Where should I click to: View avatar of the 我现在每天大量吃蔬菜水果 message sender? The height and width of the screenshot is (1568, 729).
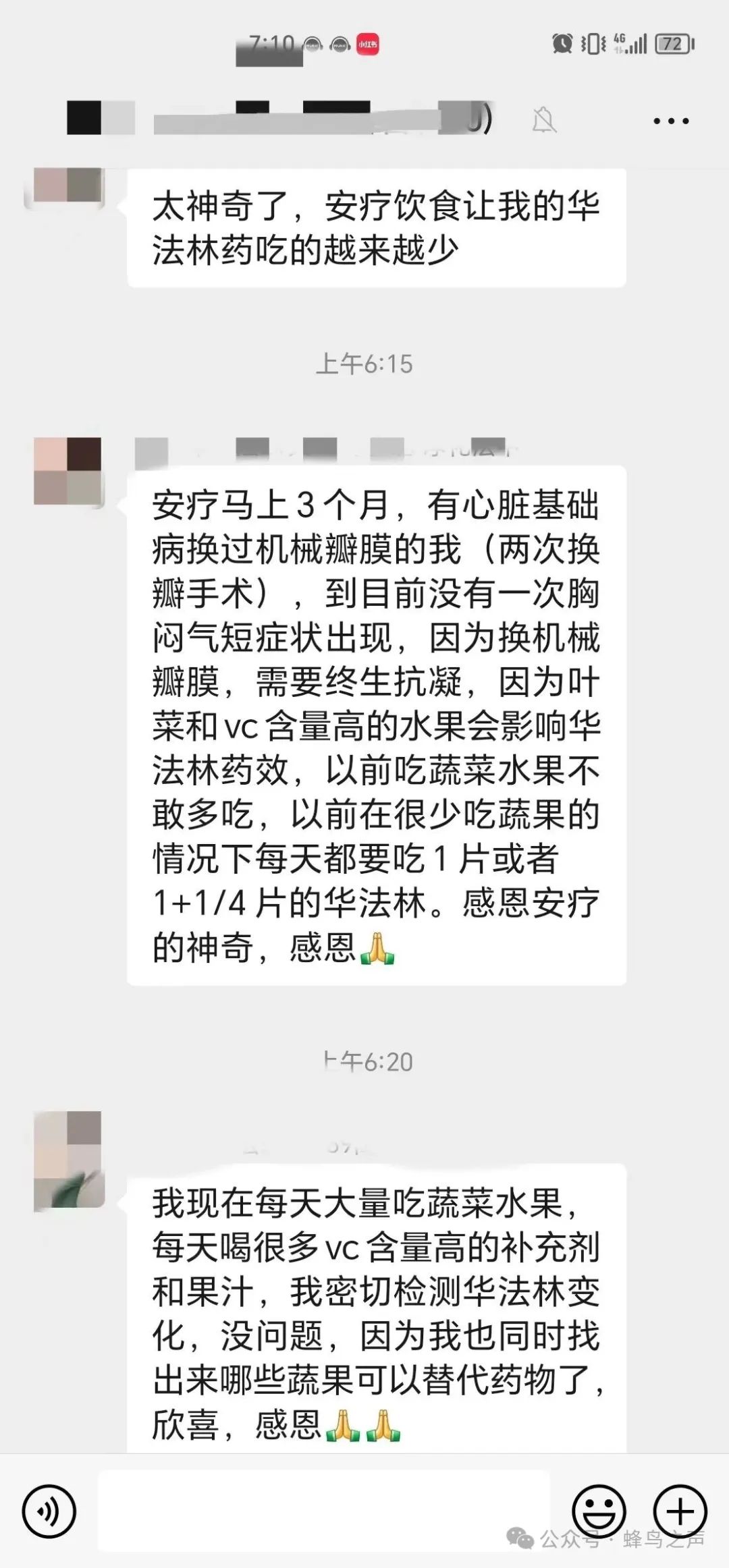click(x=67, y=1160)
